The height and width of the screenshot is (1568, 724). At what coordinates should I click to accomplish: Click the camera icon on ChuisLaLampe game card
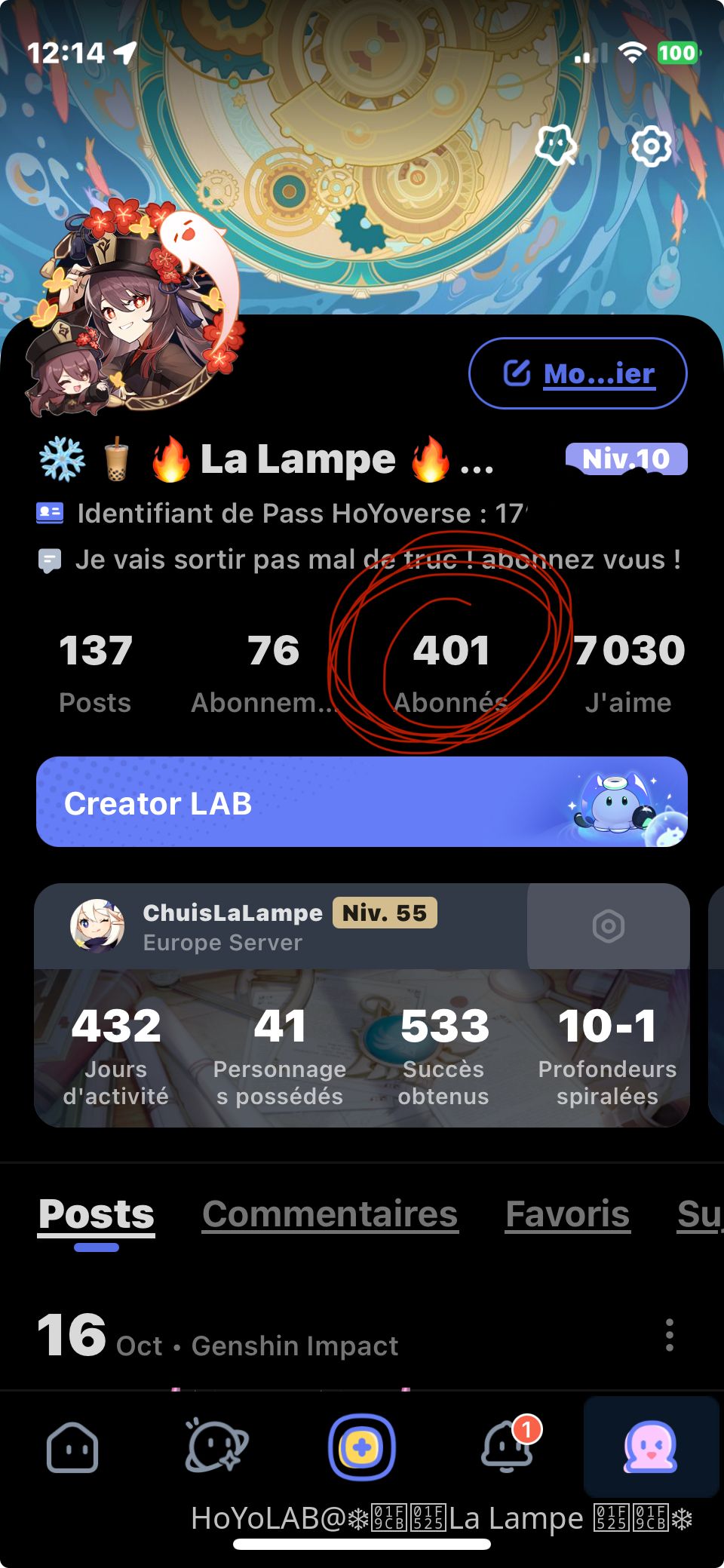(x=608, y=927)
